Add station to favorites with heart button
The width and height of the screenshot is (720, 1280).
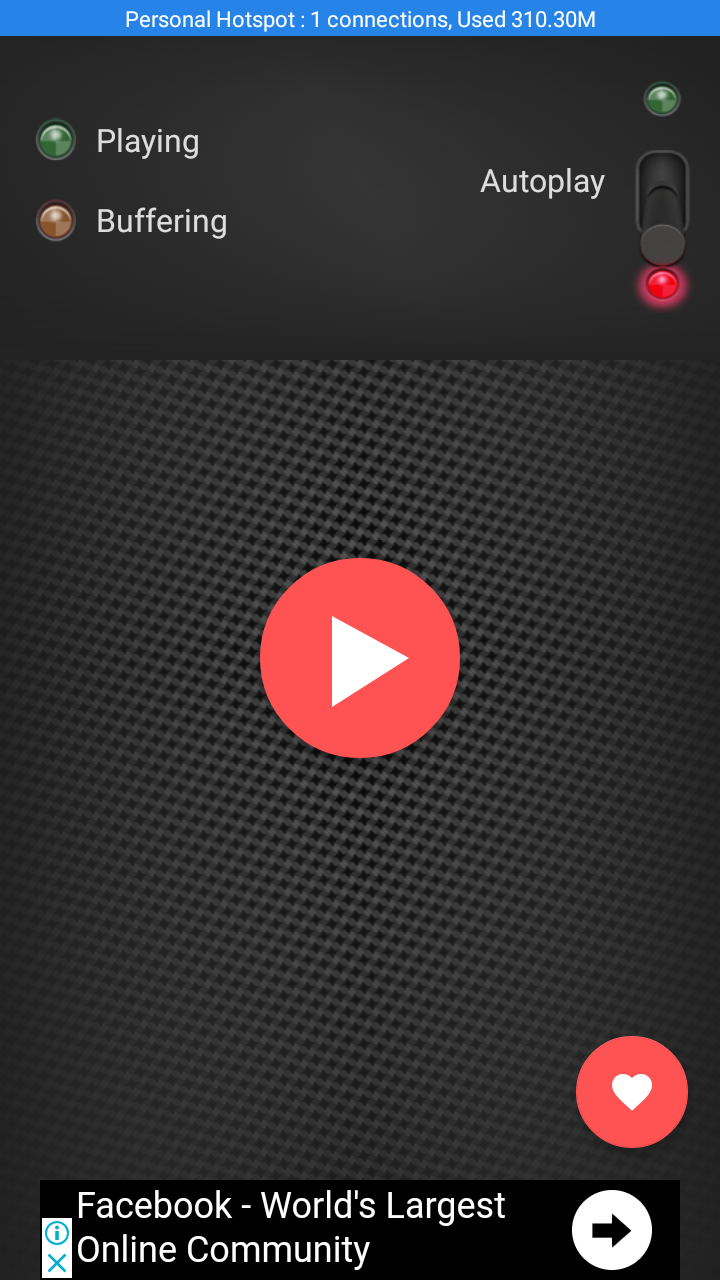click(x=632, y=1092)
